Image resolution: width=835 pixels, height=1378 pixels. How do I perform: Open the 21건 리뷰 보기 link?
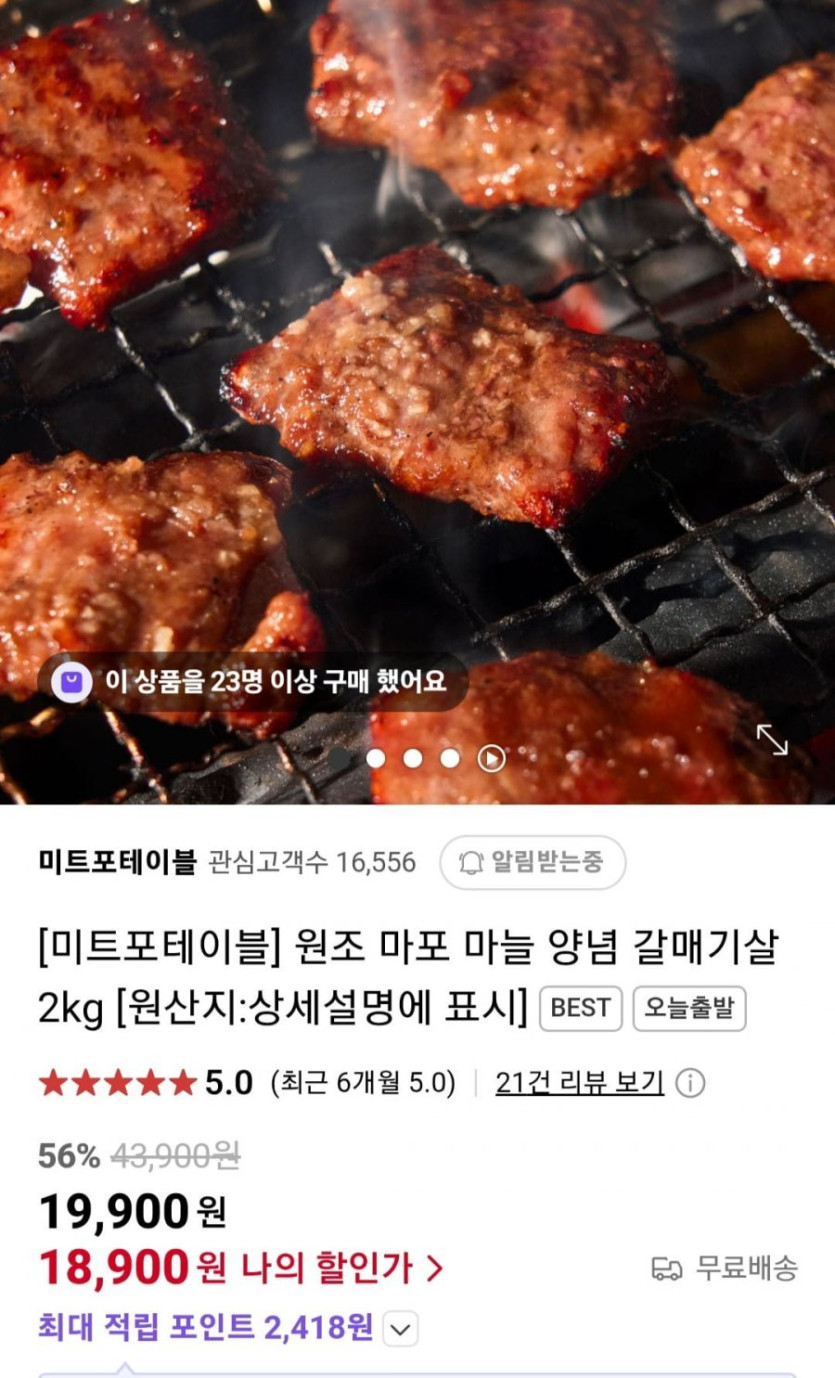(x=579, y=1082)
